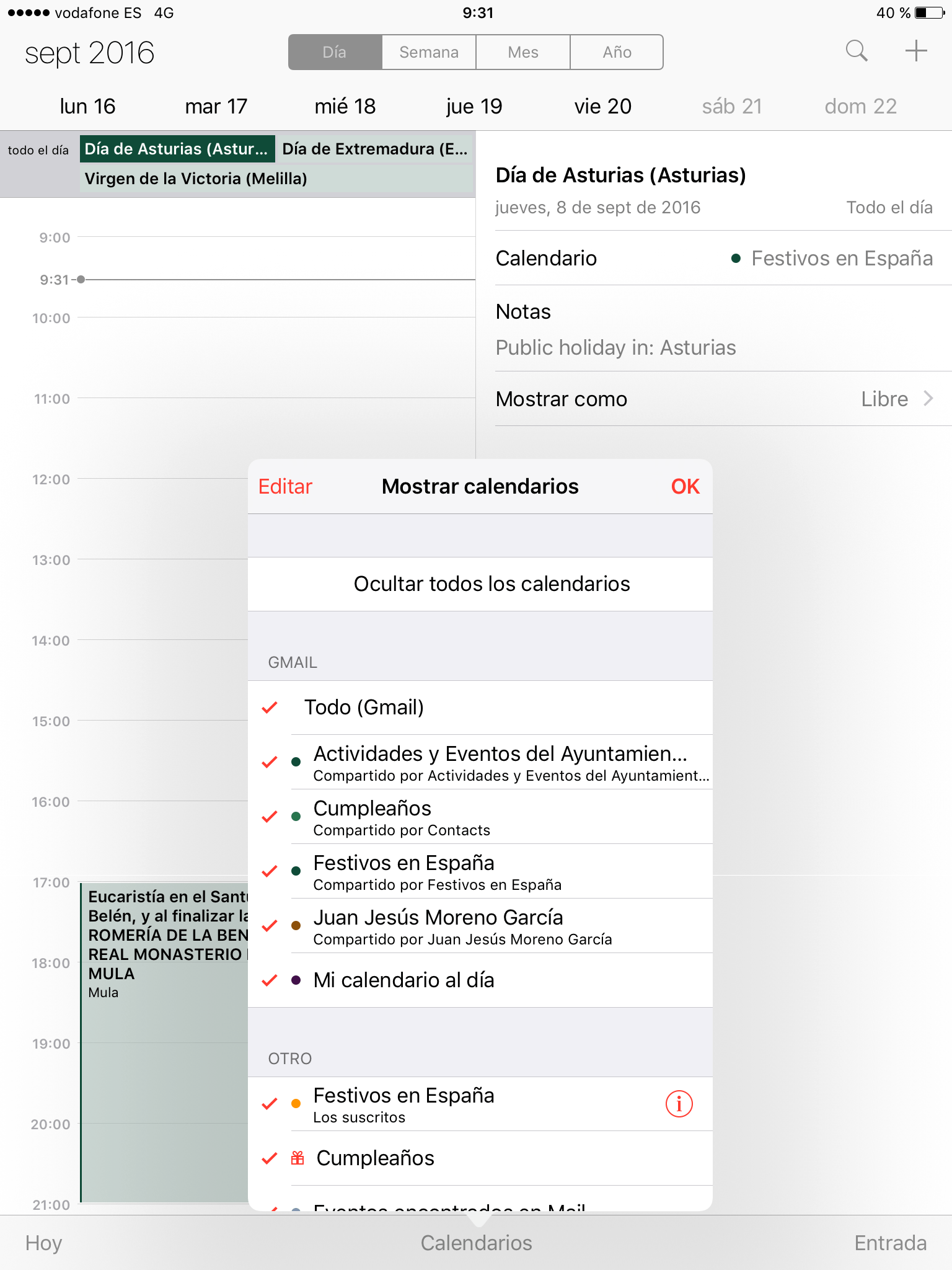Screen dimensions: 952x1270
Task: Open Virgen de la Victoria (Melilla) event
Action: (196, 179)
